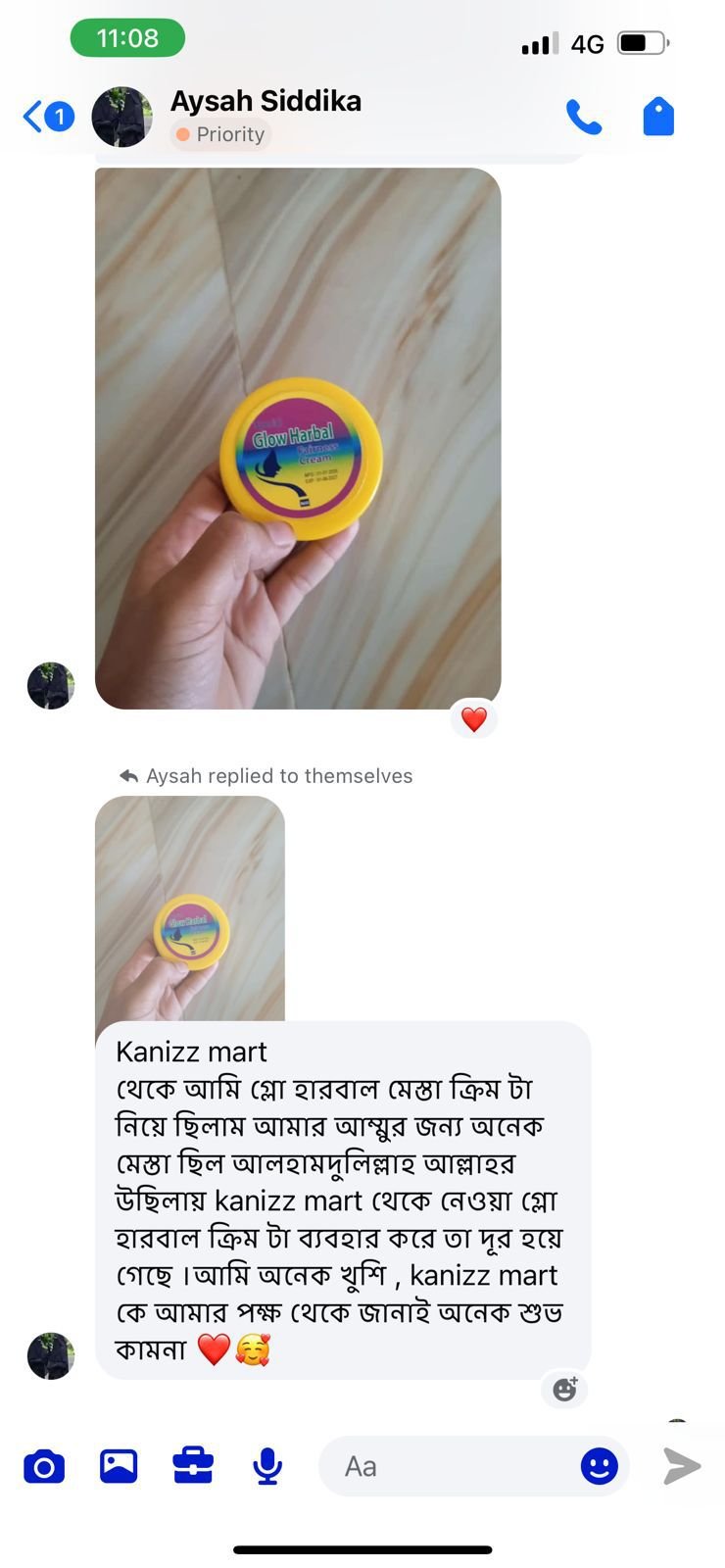The width and height of the screenshot is (725, 1568).
Task: Open the camera to take a photo
Action: pos(44,1466)
